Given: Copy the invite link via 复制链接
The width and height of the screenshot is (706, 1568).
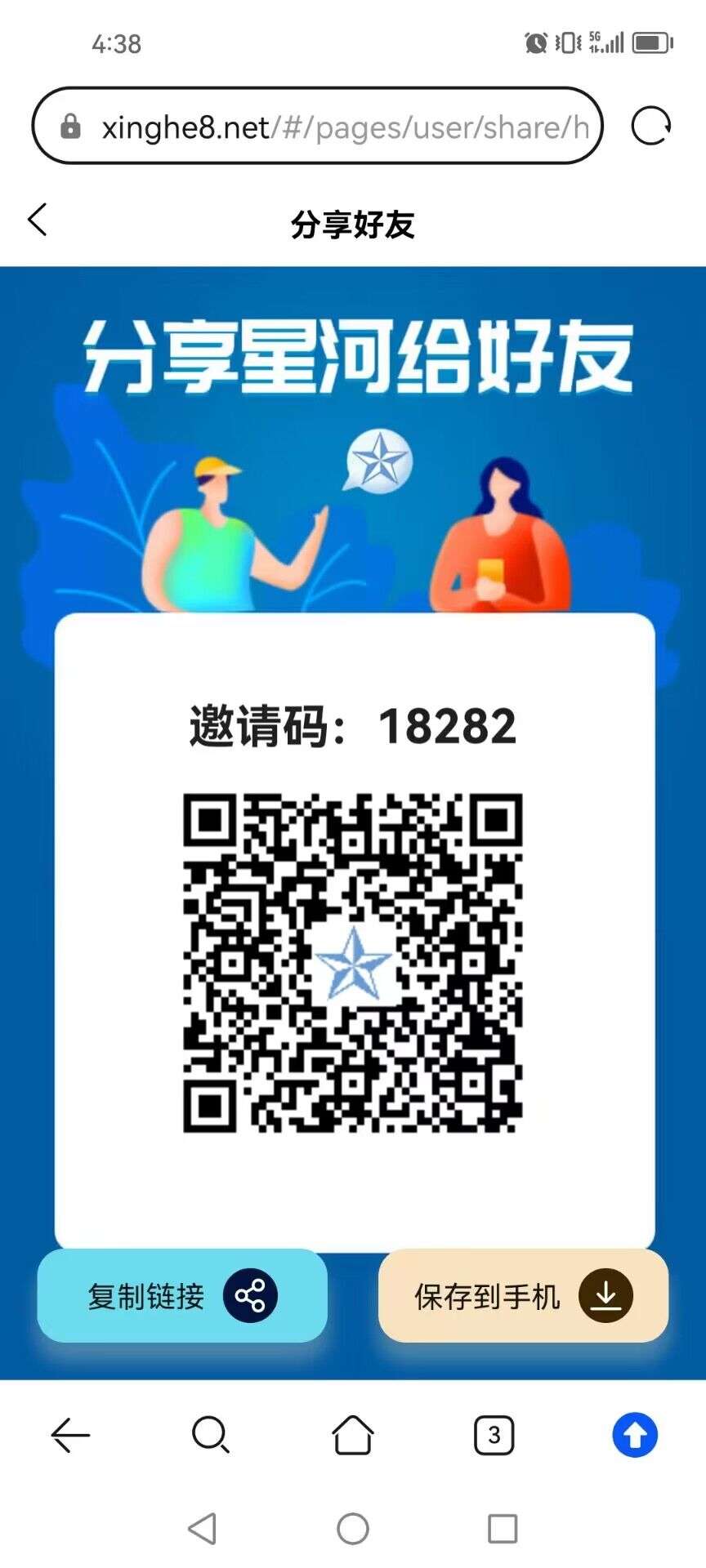Looking at the screenshot, I should click(182, 1296).
